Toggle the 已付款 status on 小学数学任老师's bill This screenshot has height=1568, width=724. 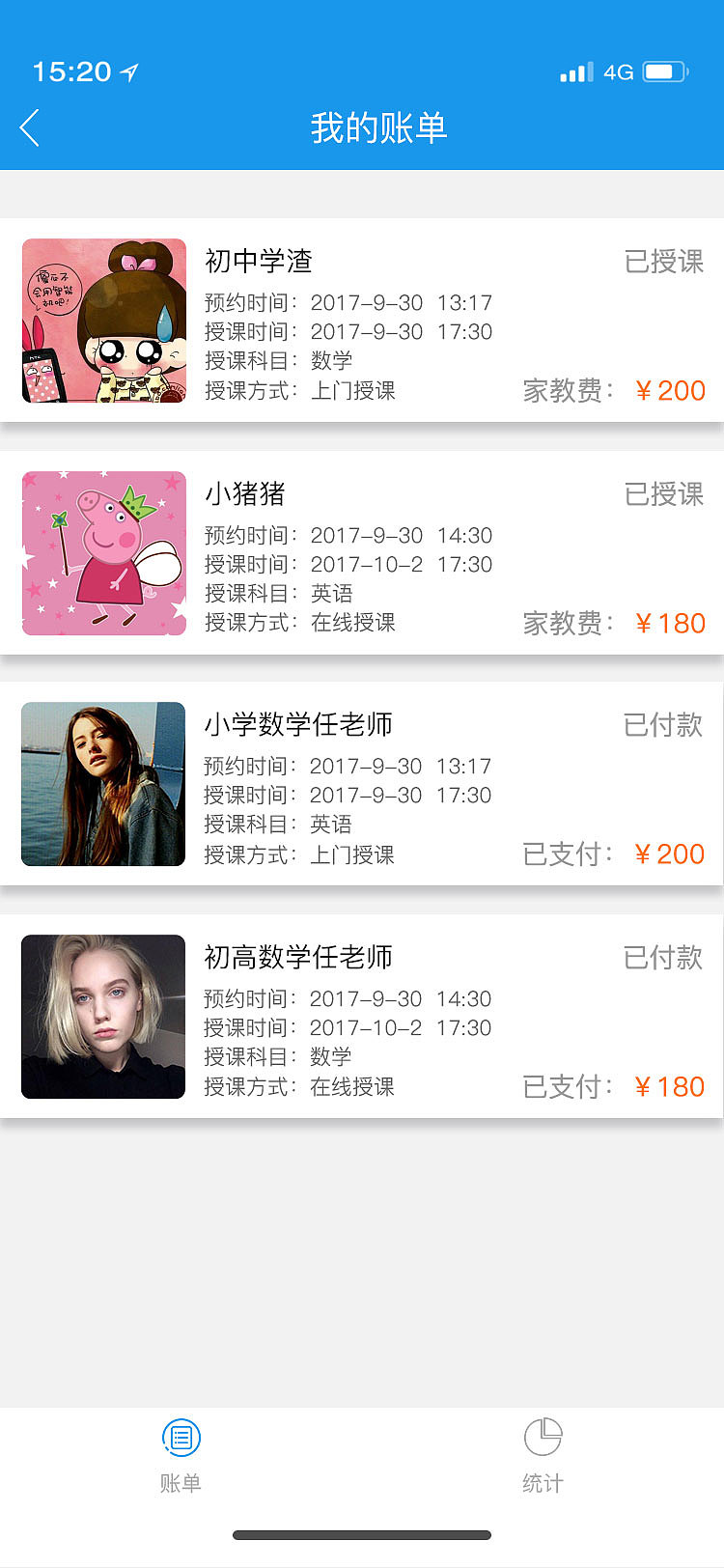[663, 725]
